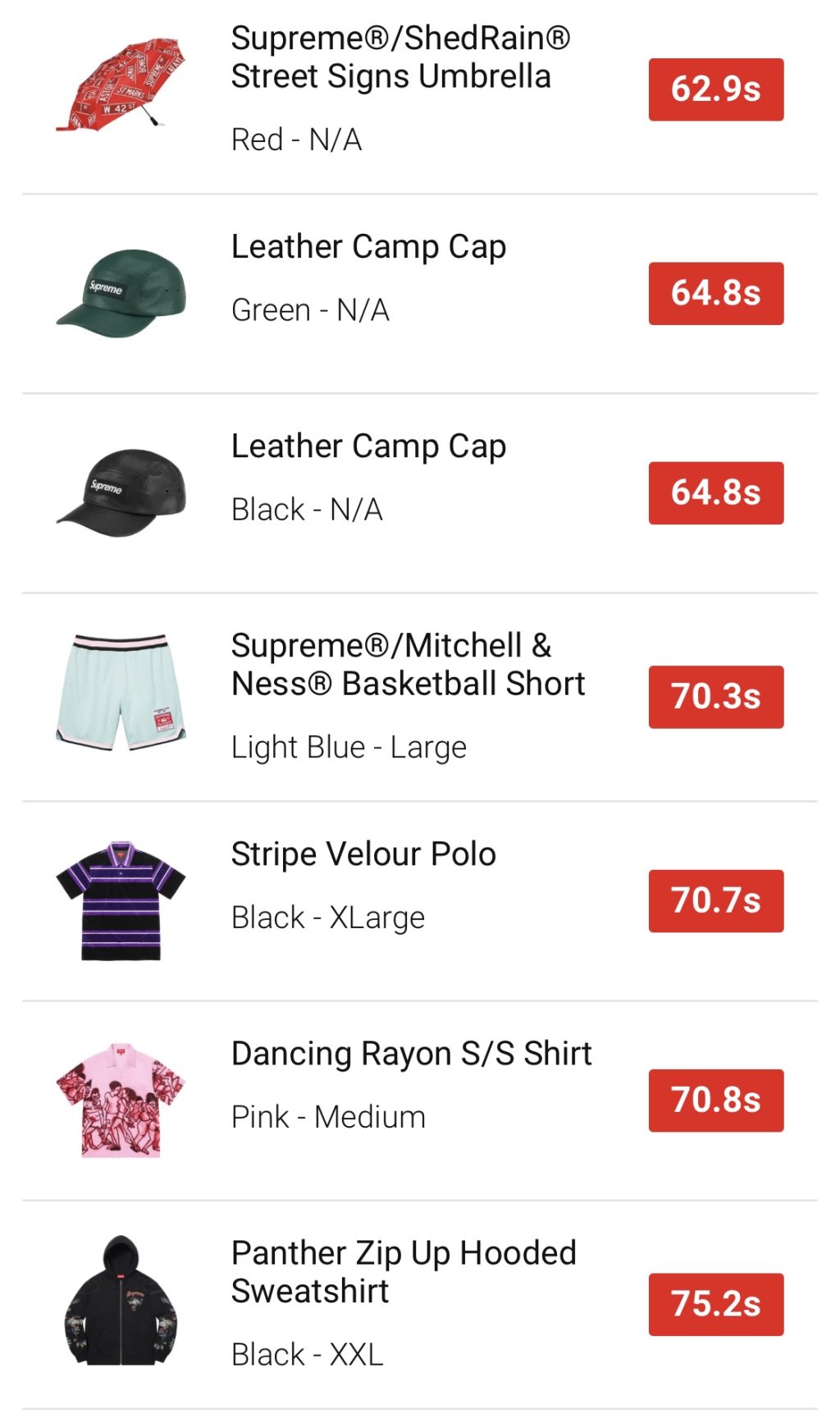Select the Leather Camp Cap Black entry

click(x=368, y=447)
